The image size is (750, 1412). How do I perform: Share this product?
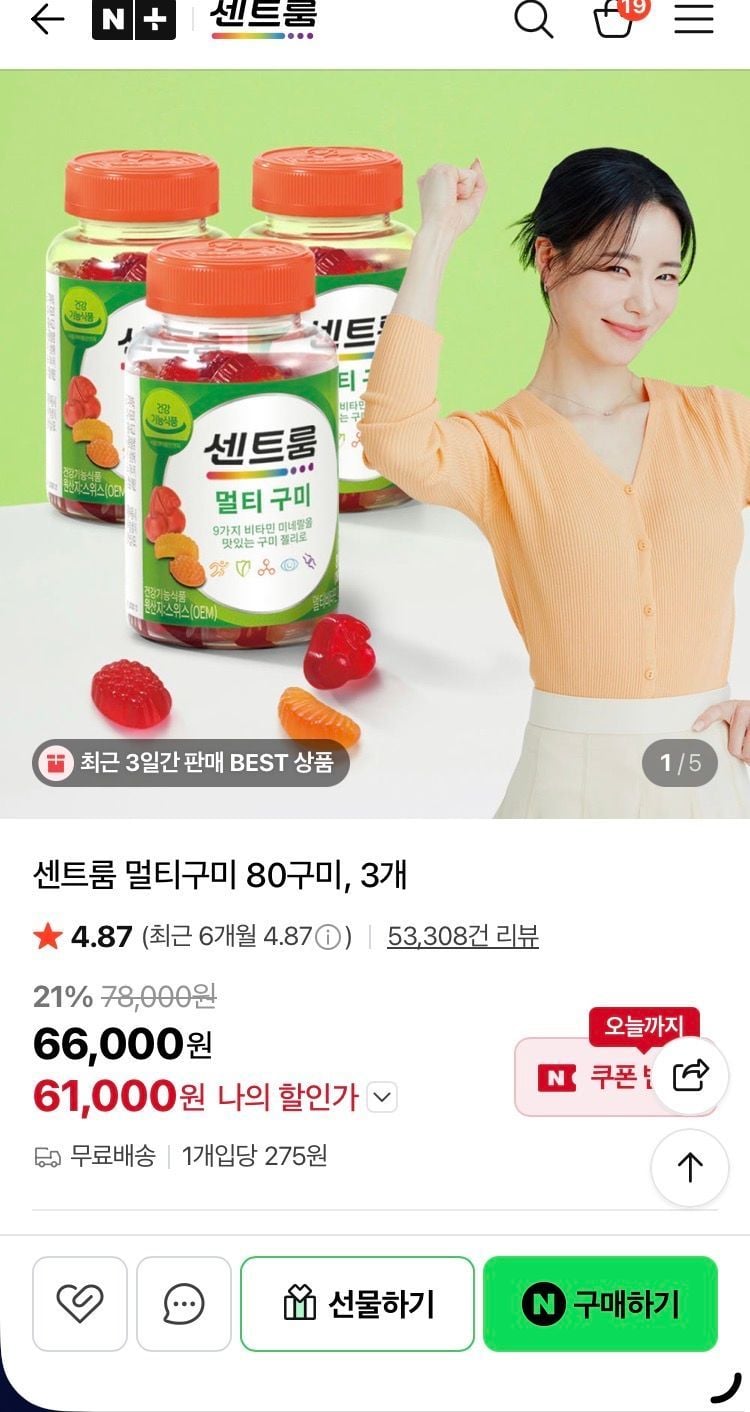tap(690, 1075)
